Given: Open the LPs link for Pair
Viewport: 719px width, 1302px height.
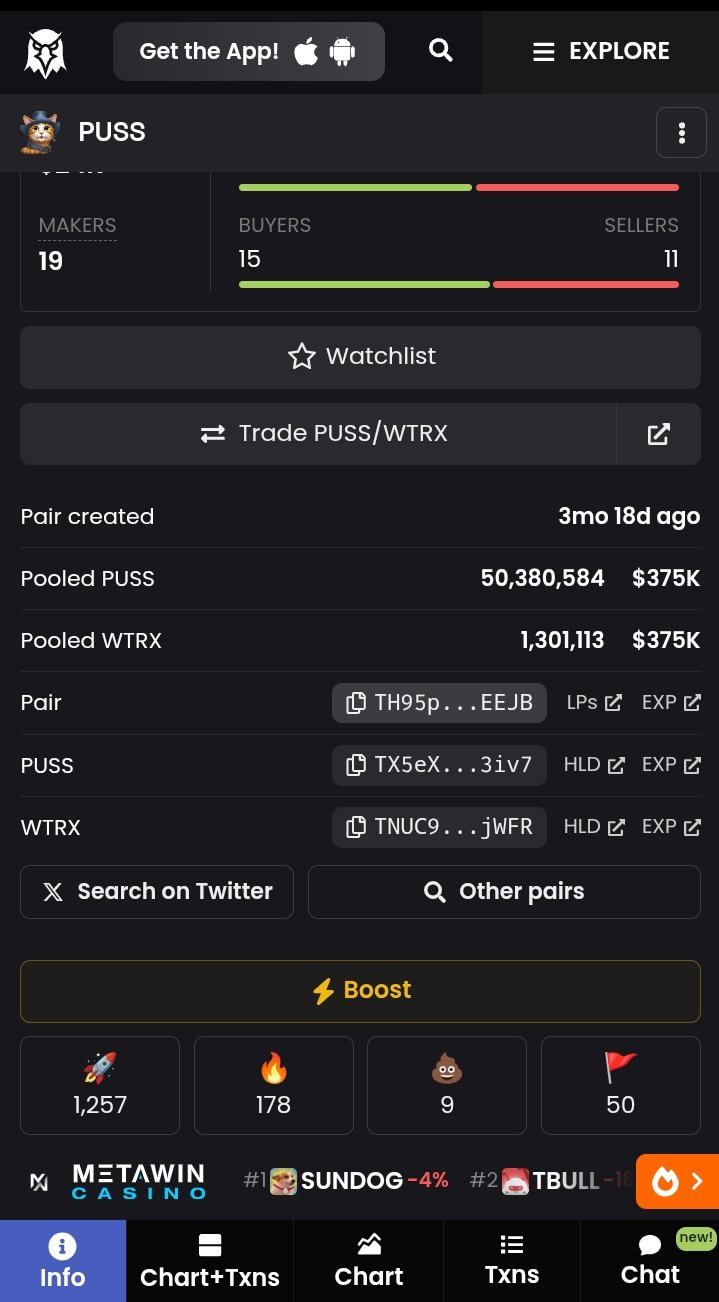Looking at the screenshot, I should 594,703.
